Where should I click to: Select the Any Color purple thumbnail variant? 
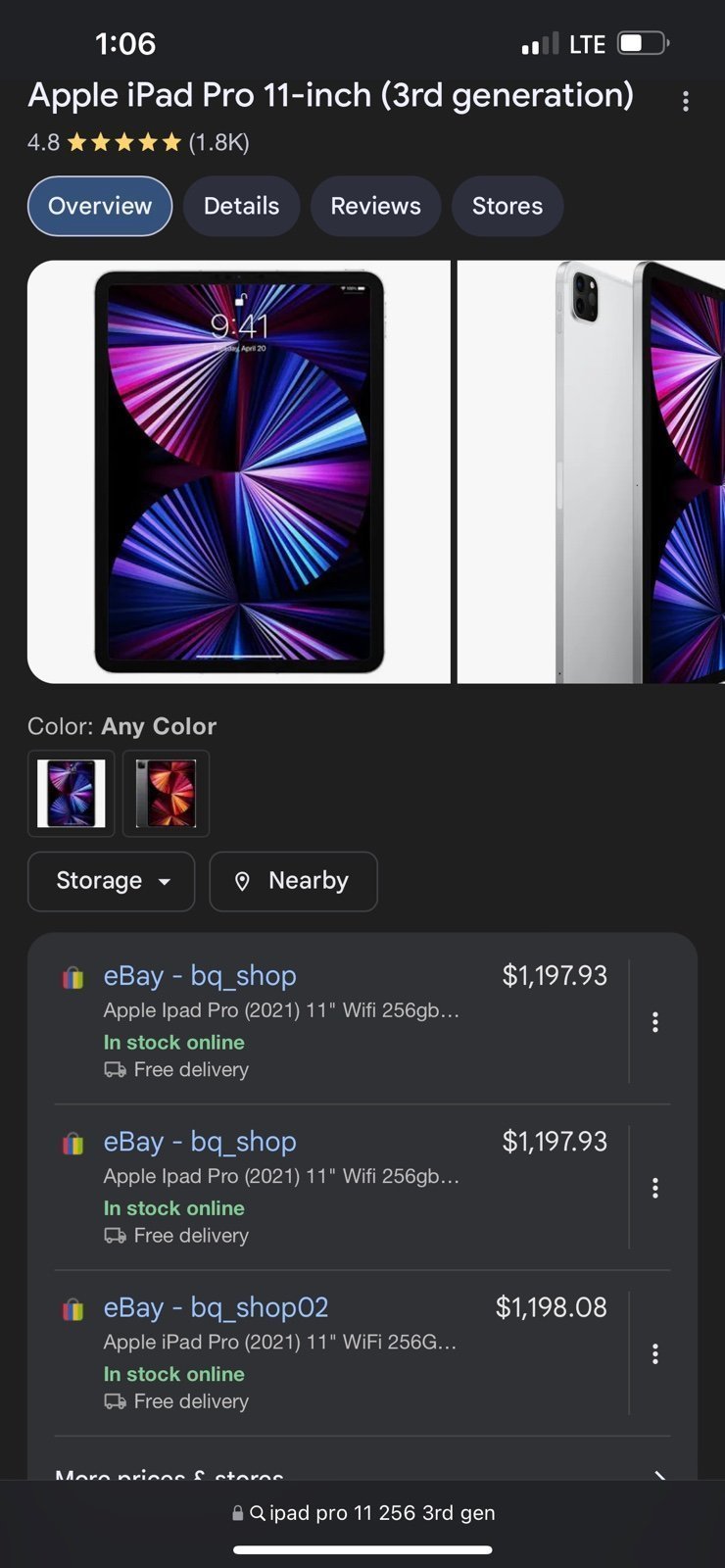tap(71, 793)
